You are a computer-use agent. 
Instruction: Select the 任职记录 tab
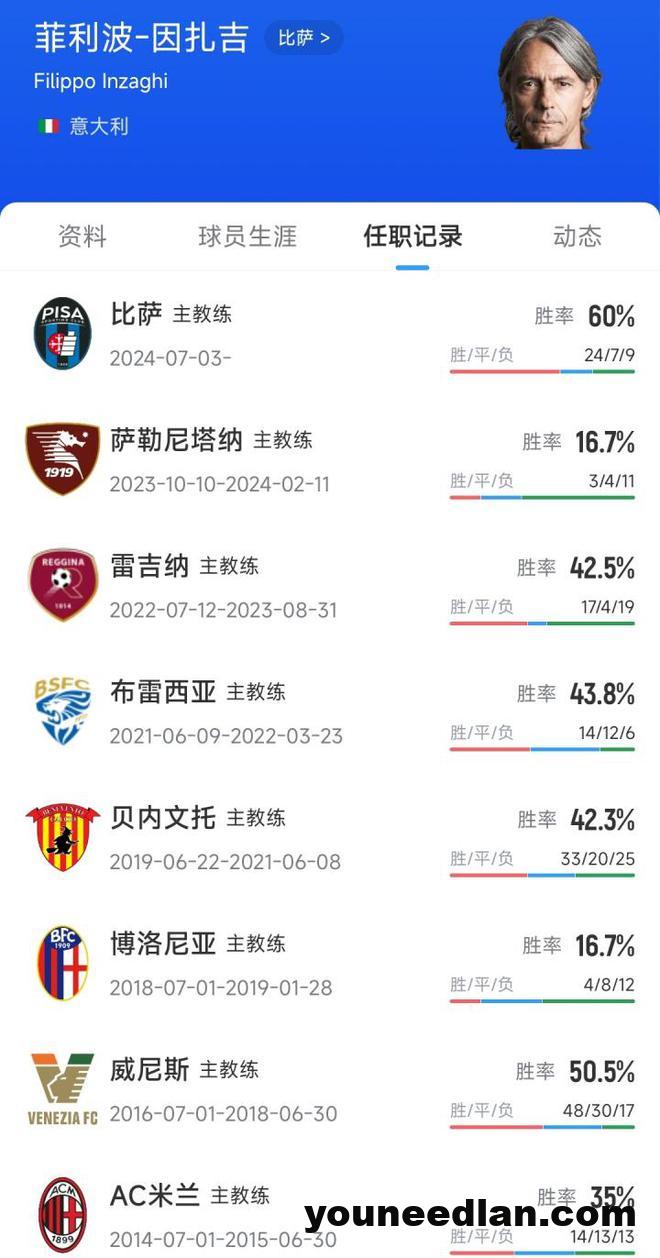pyautogui.click(x=412, y=237)
